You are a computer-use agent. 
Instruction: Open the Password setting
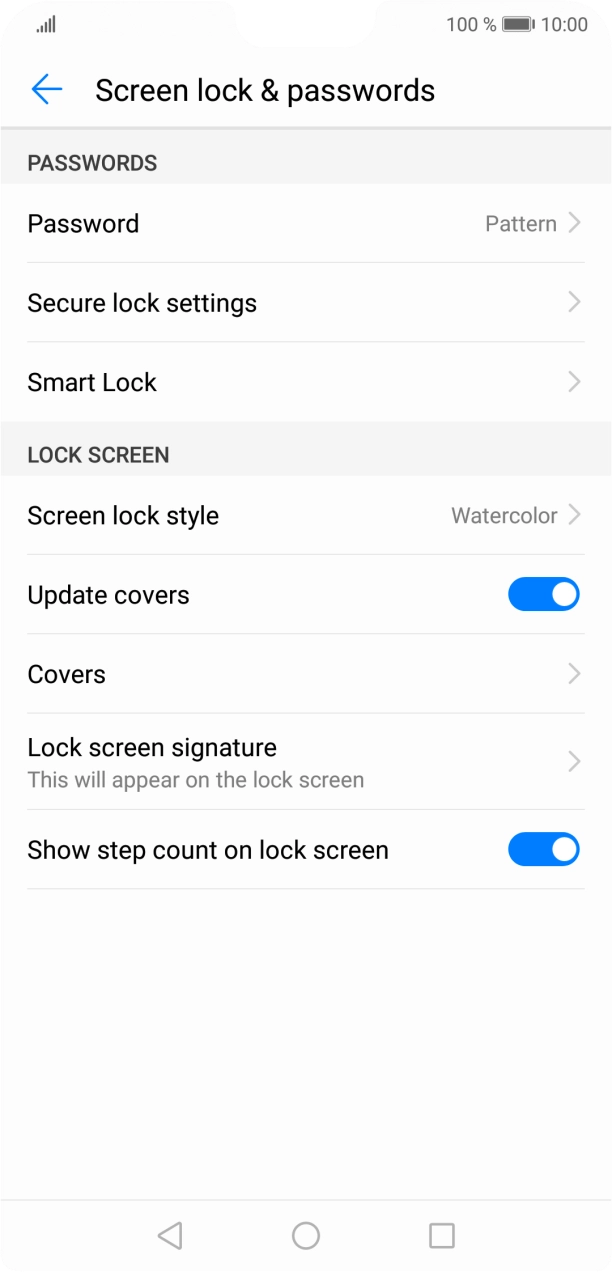click(306, 223)
